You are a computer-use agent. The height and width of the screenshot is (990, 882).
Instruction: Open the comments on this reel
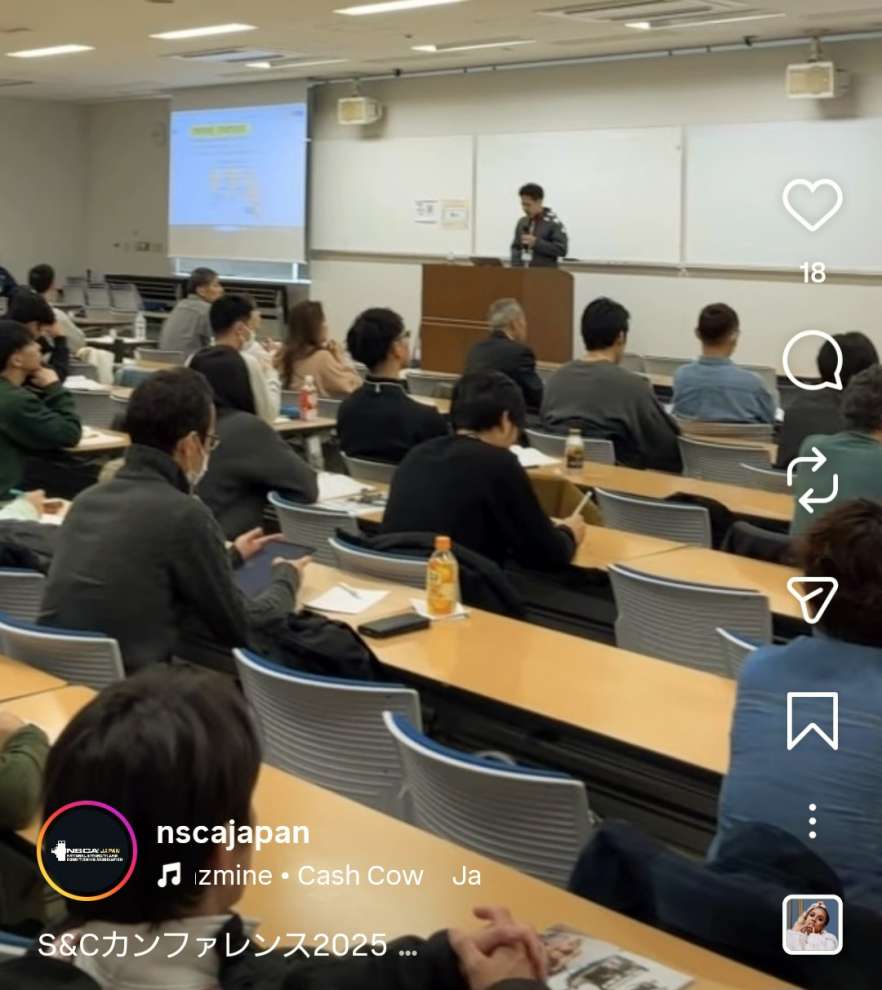(812, 360)
